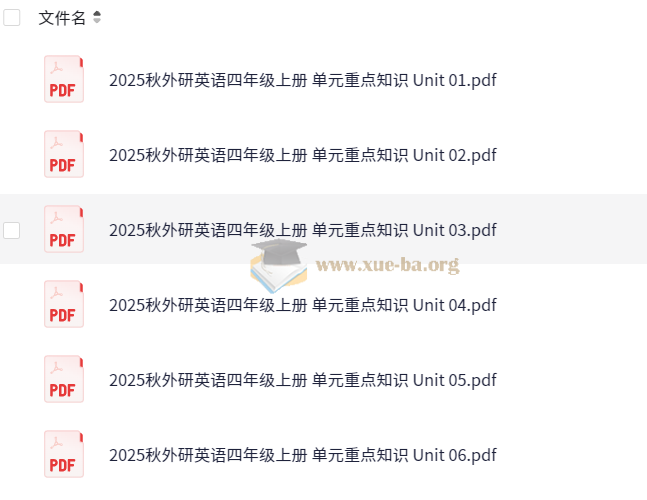Open the Unit 02.pdf file

pos(302,155)
